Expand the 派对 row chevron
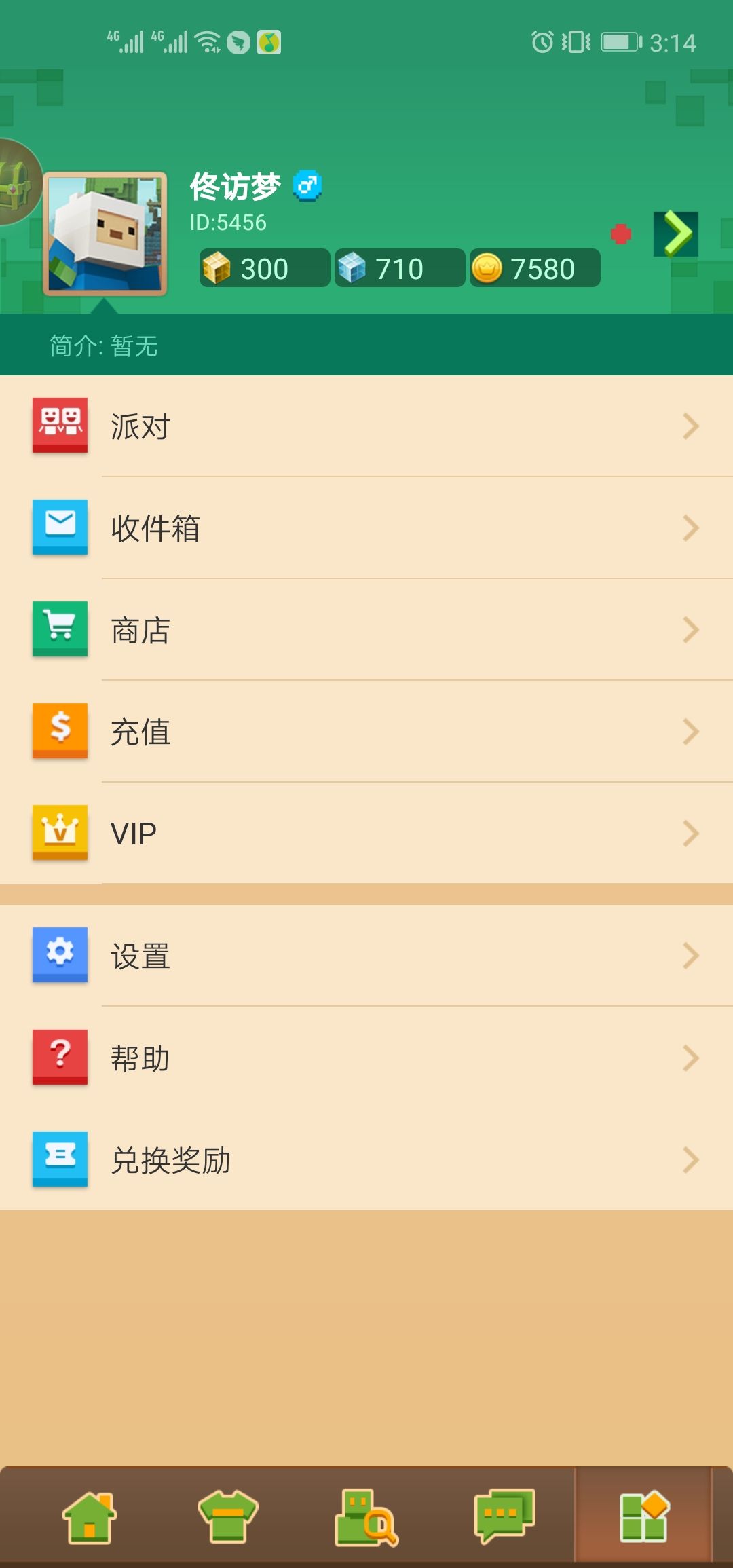The width and height of the screenshot is (733, 1568). (691, 426)
